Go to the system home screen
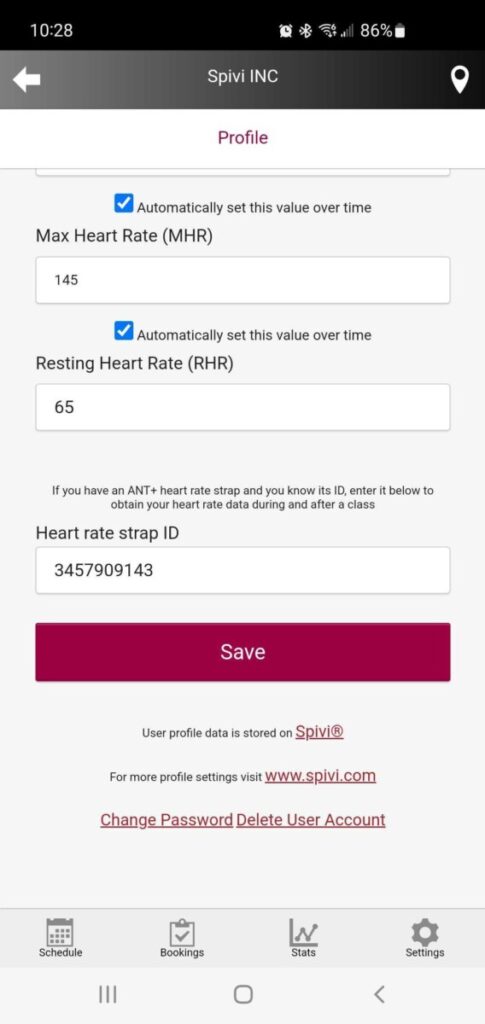 click(243, 994)
